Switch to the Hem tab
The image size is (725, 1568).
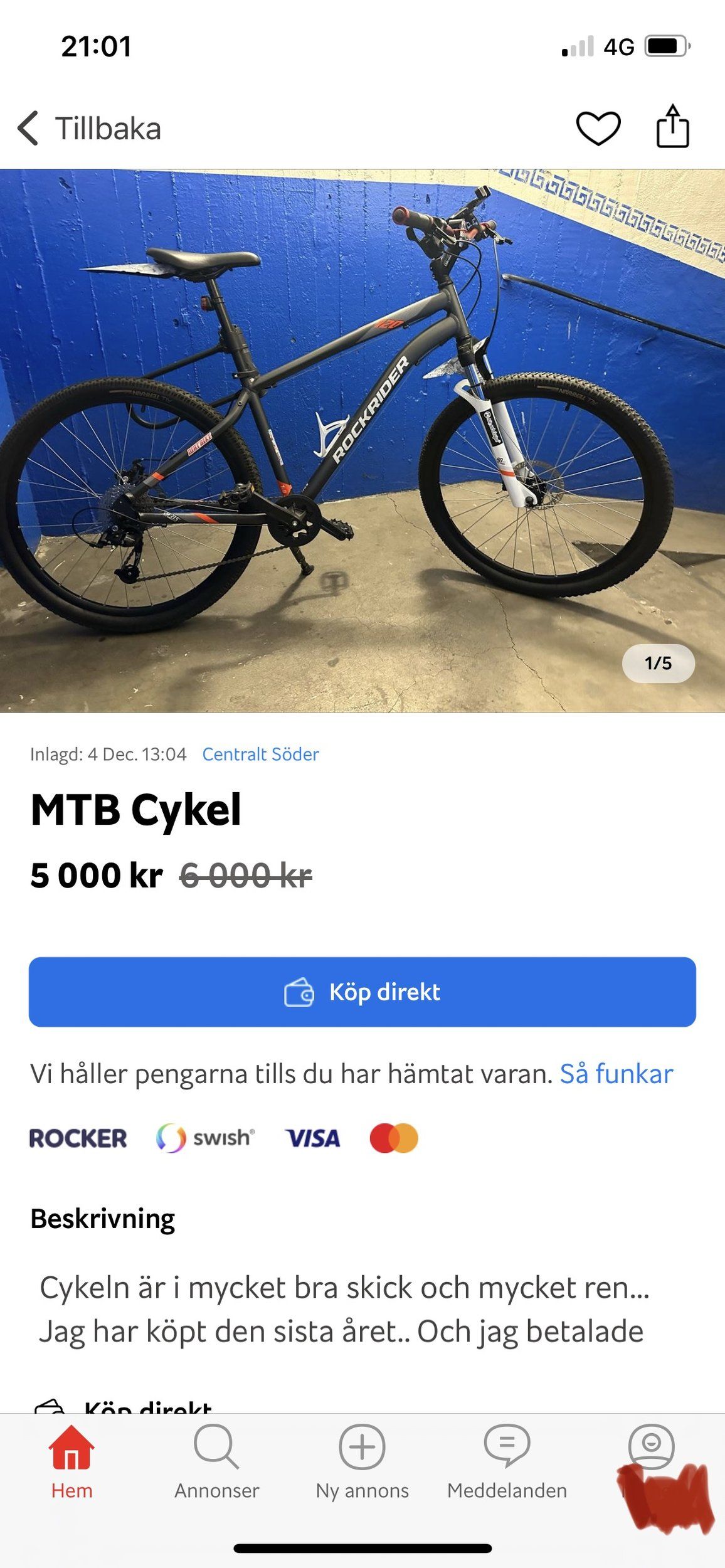pyautogui.click(x=71, y=1463)
